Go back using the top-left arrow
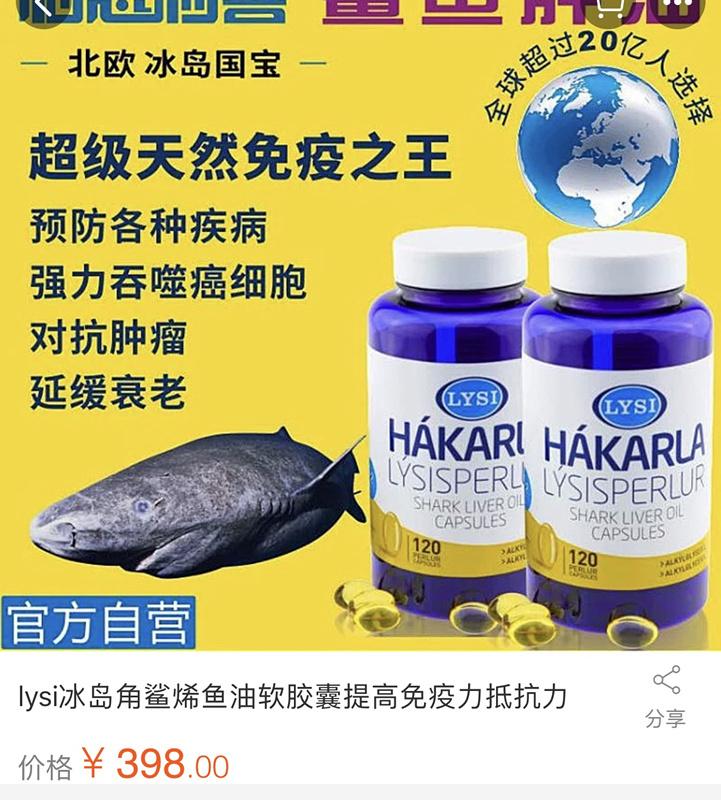 click(x=42, y=8)
